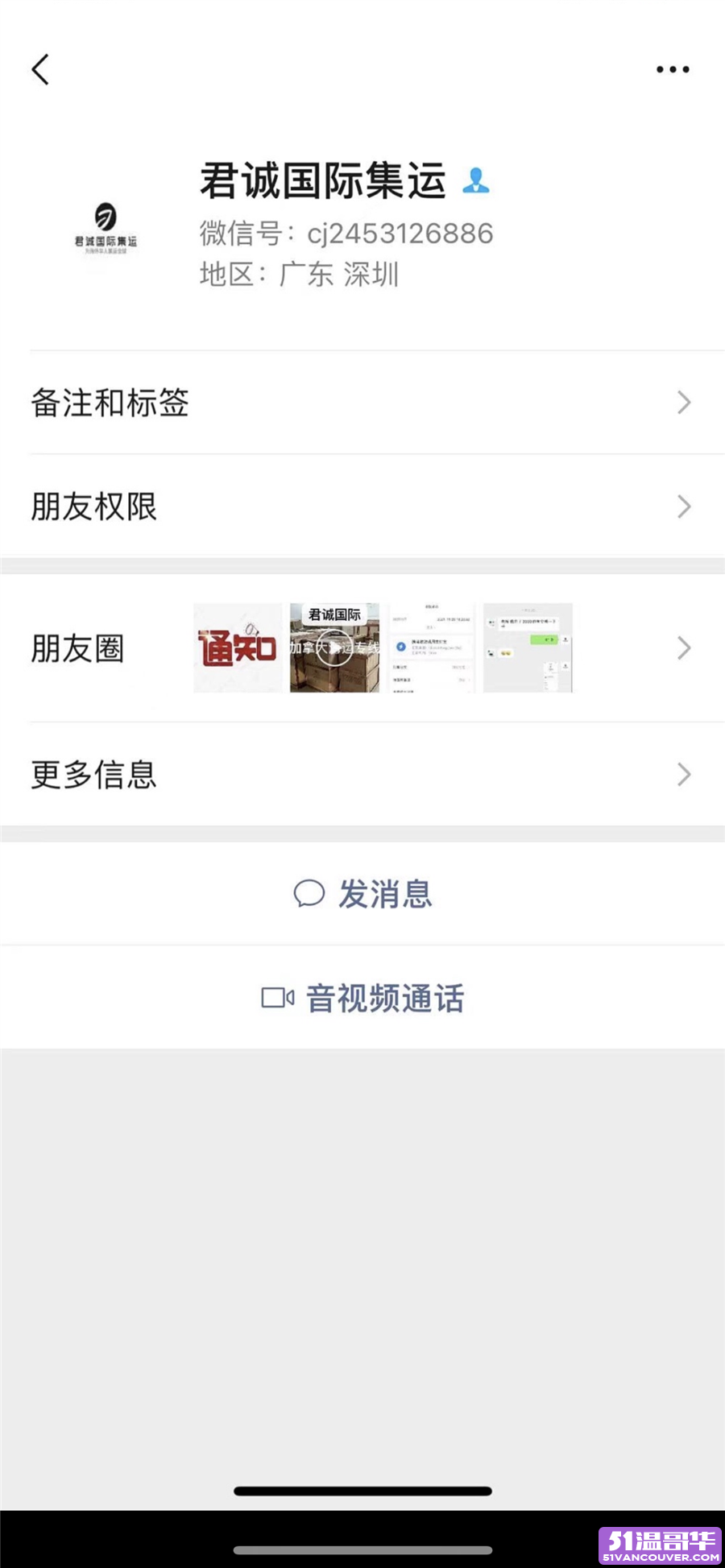Open 备注和标签 settings row
The image size is (725, 1568).
tap(362, 403)
